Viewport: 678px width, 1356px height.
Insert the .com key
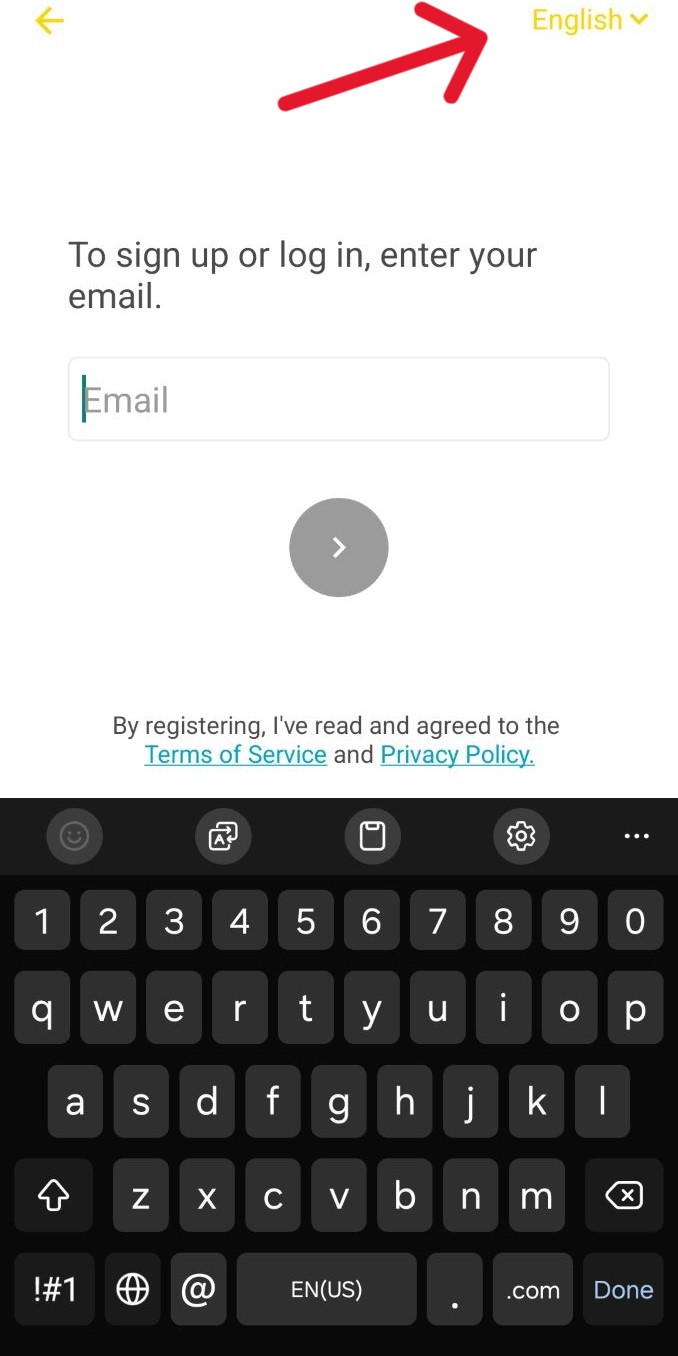[533, 1290]
